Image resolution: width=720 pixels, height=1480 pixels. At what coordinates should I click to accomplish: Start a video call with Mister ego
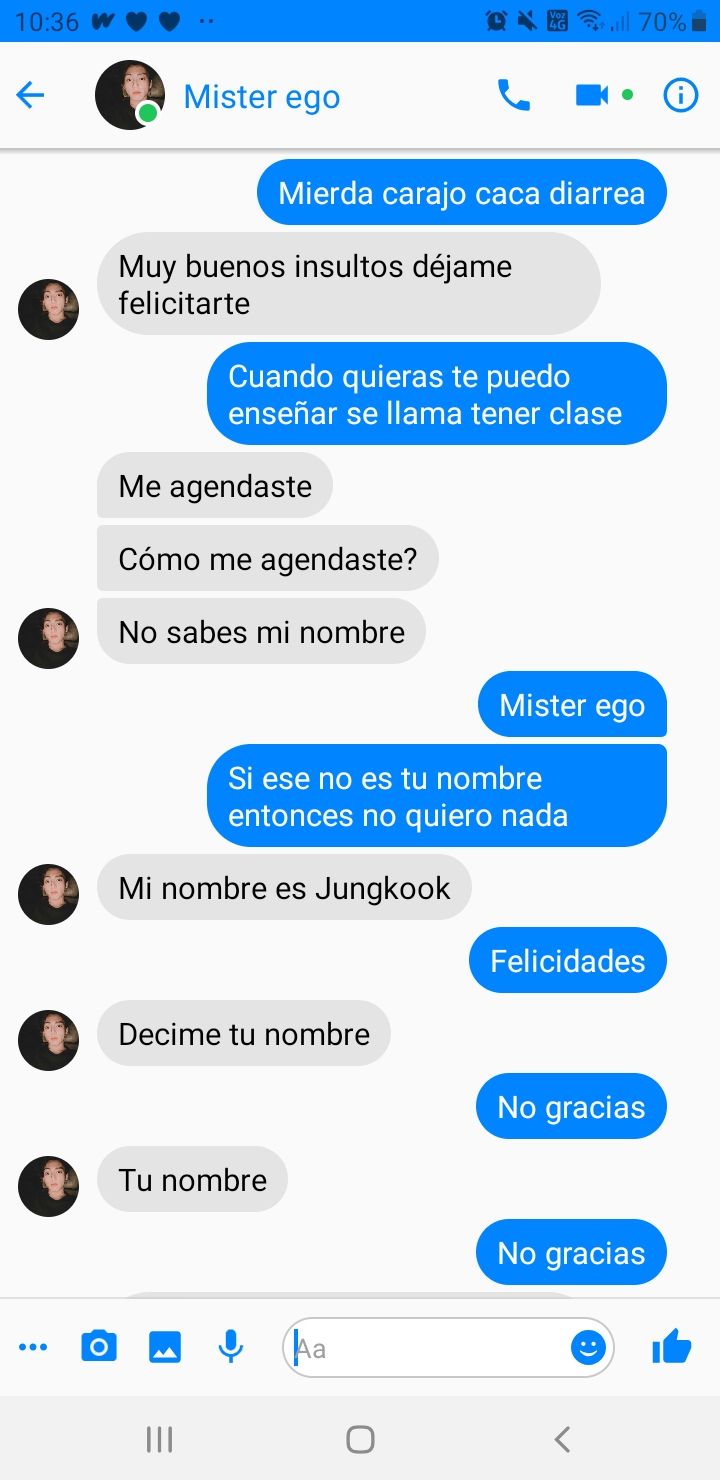pyautogui.click(x=592, y=96)
